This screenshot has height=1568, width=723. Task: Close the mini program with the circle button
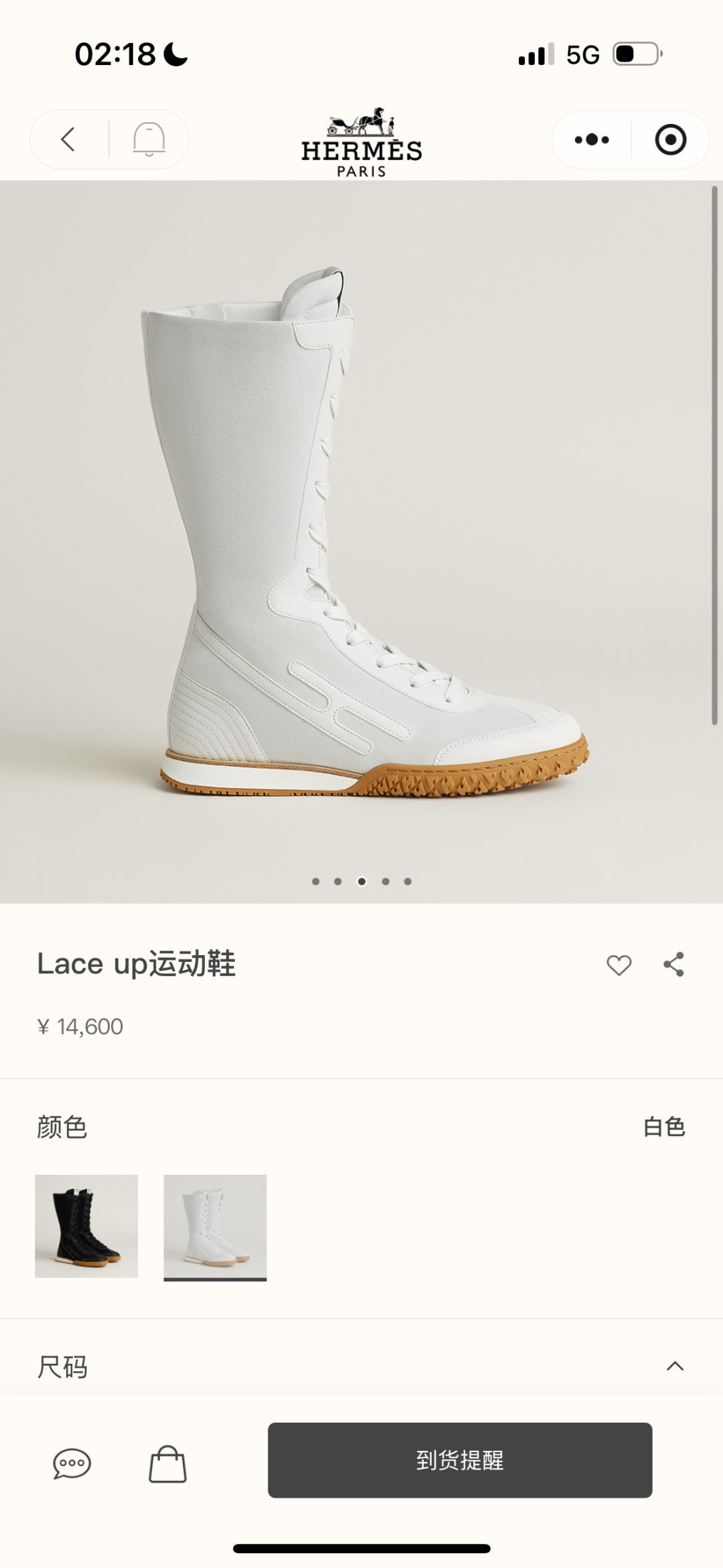pos(670,139)
